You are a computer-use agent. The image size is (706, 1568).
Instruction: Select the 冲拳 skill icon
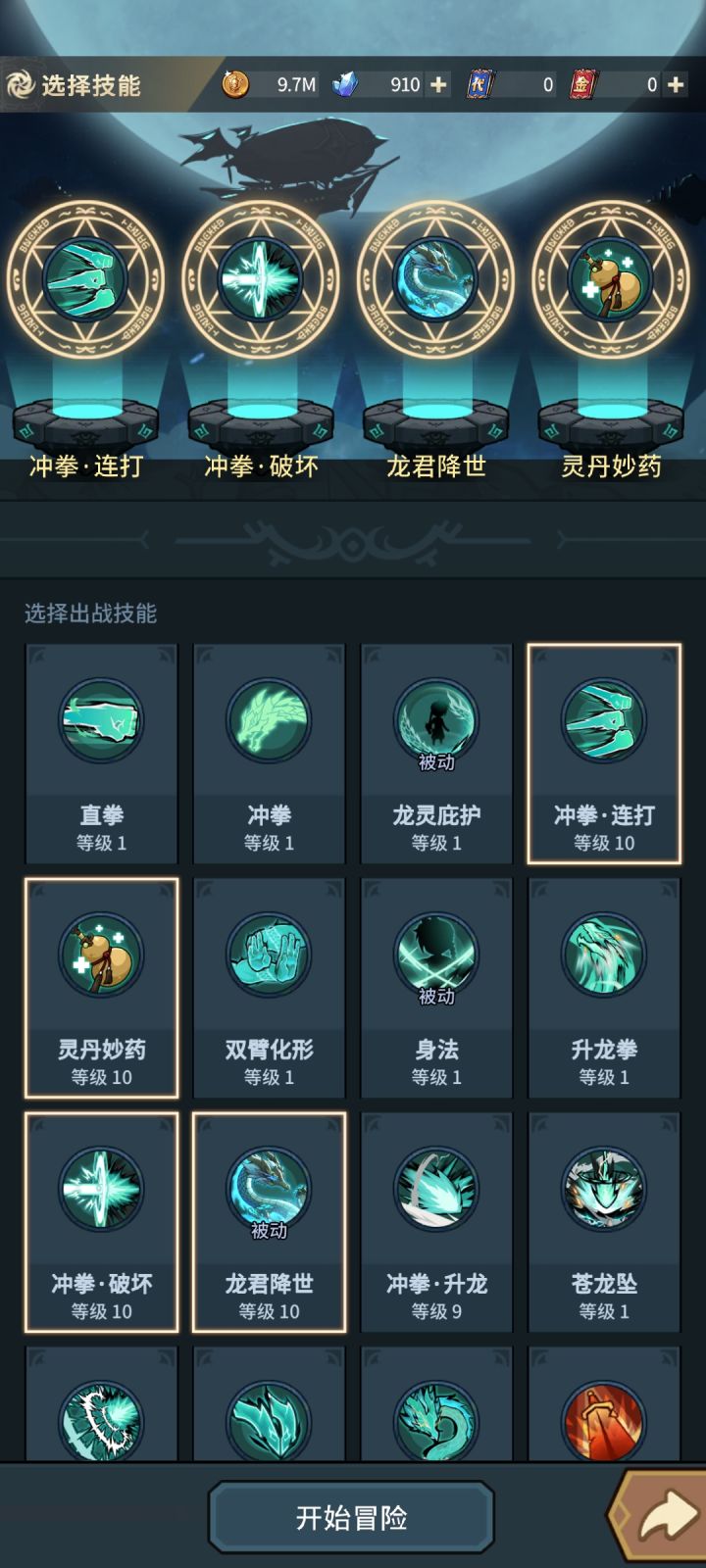(269, 722)
